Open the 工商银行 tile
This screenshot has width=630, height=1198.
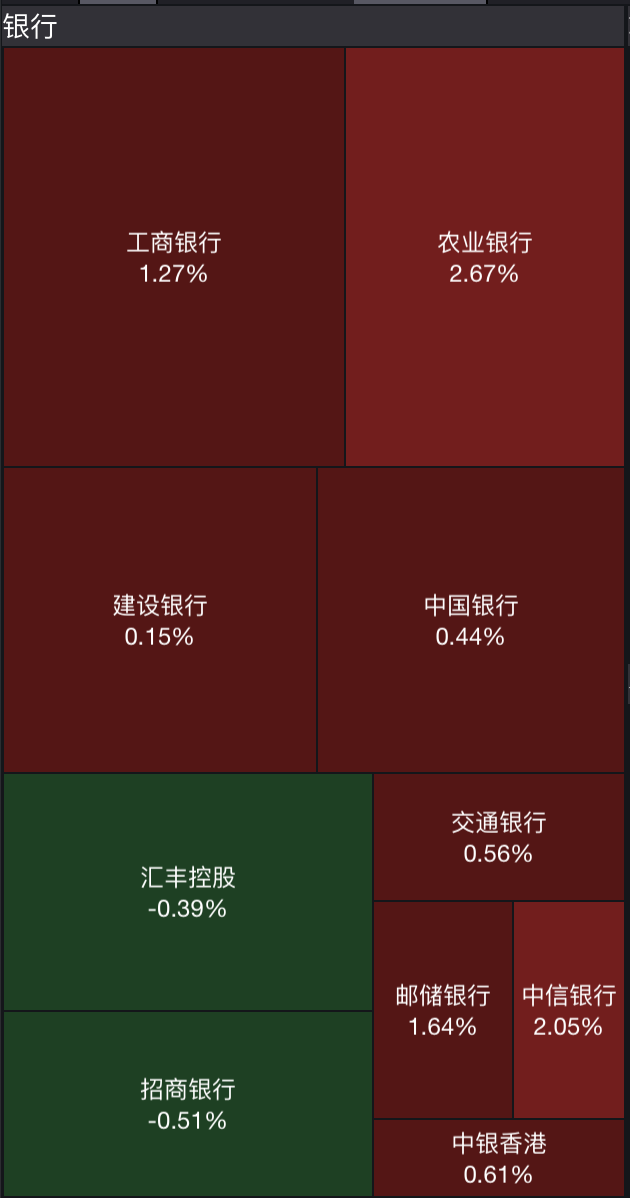tap(174, 257)
